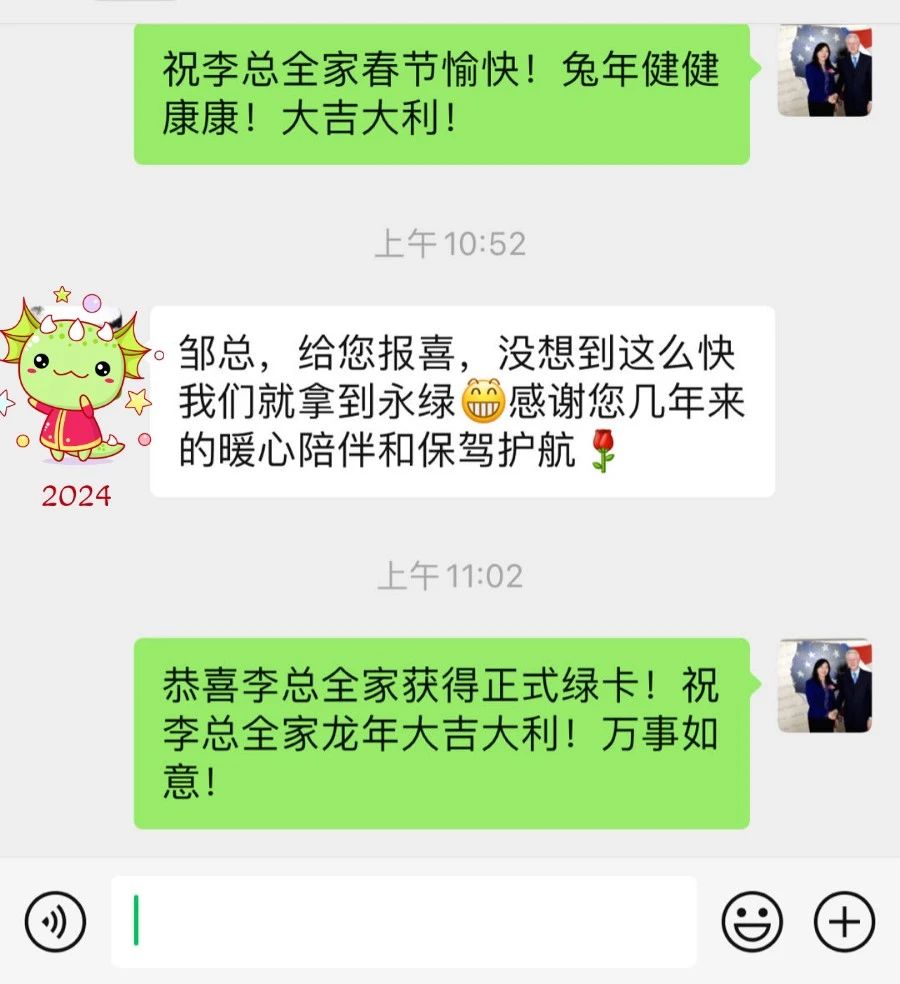Switch to voice message input
The width and height of the screenshot is (900, 984).
55,921
